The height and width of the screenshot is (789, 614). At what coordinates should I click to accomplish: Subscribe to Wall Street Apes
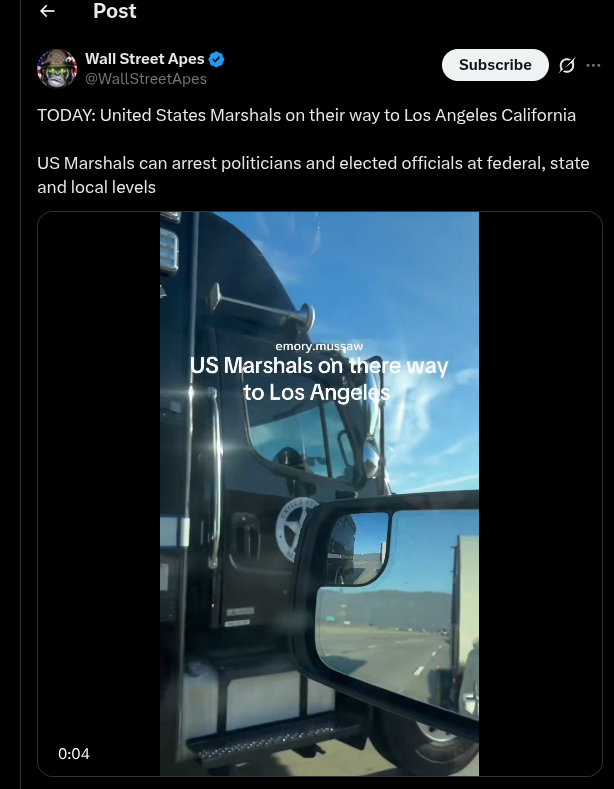495,65
